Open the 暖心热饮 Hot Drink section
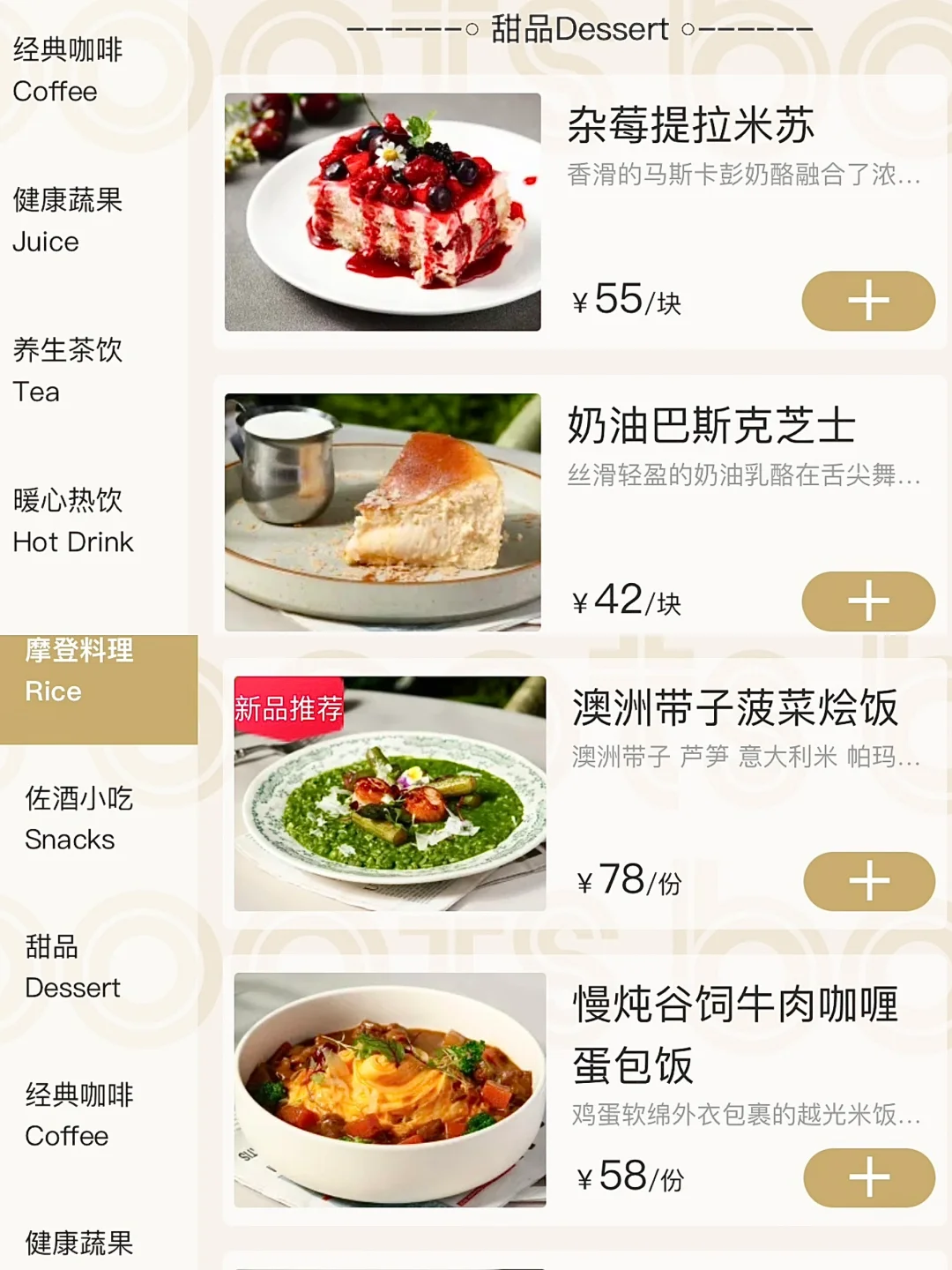This screenshot has height=1270, width=952. [x=71, y=520]
